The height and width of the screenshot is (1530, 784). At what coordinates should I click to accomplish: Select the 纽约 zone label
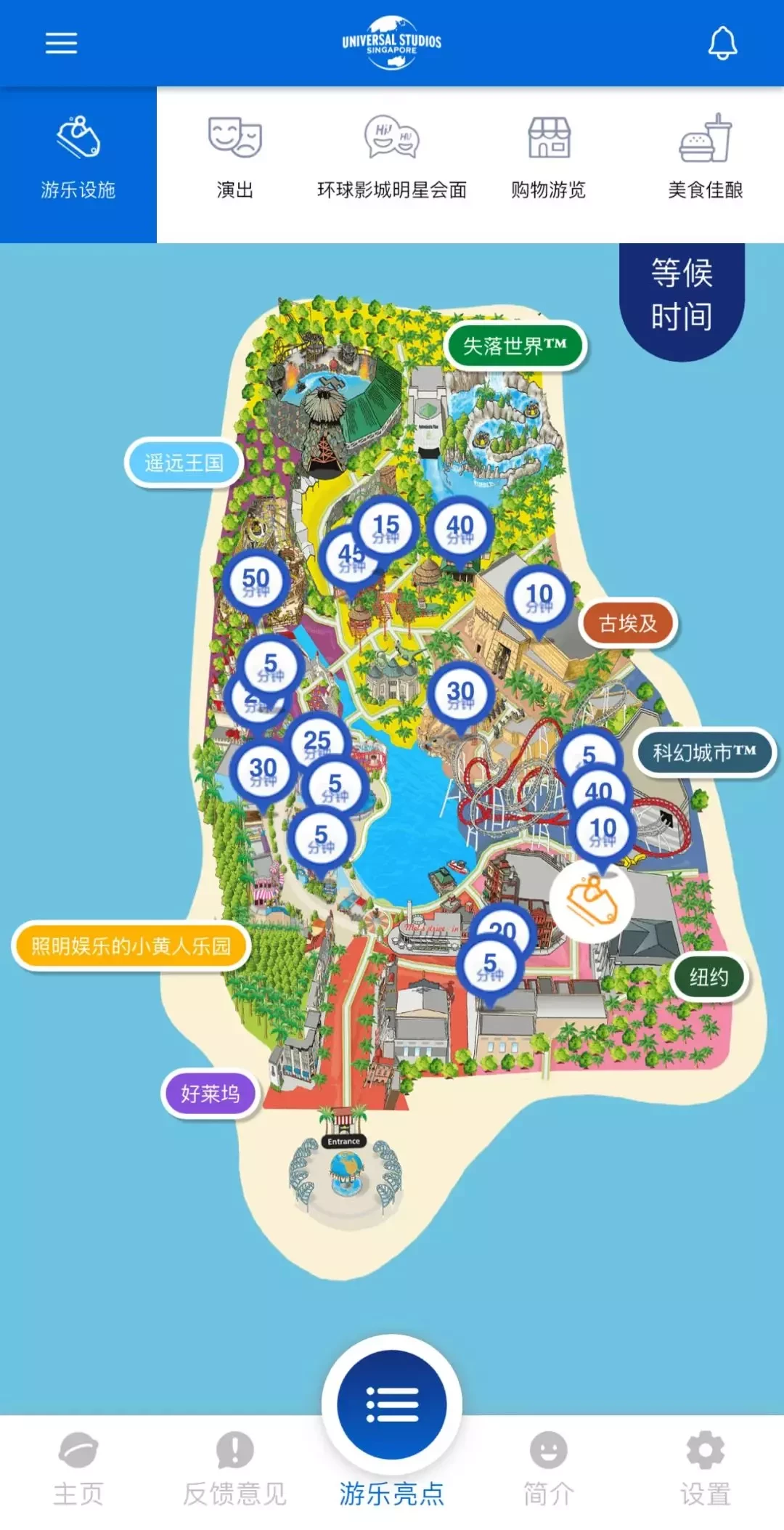pyautogui.click(x=709, y=977)
